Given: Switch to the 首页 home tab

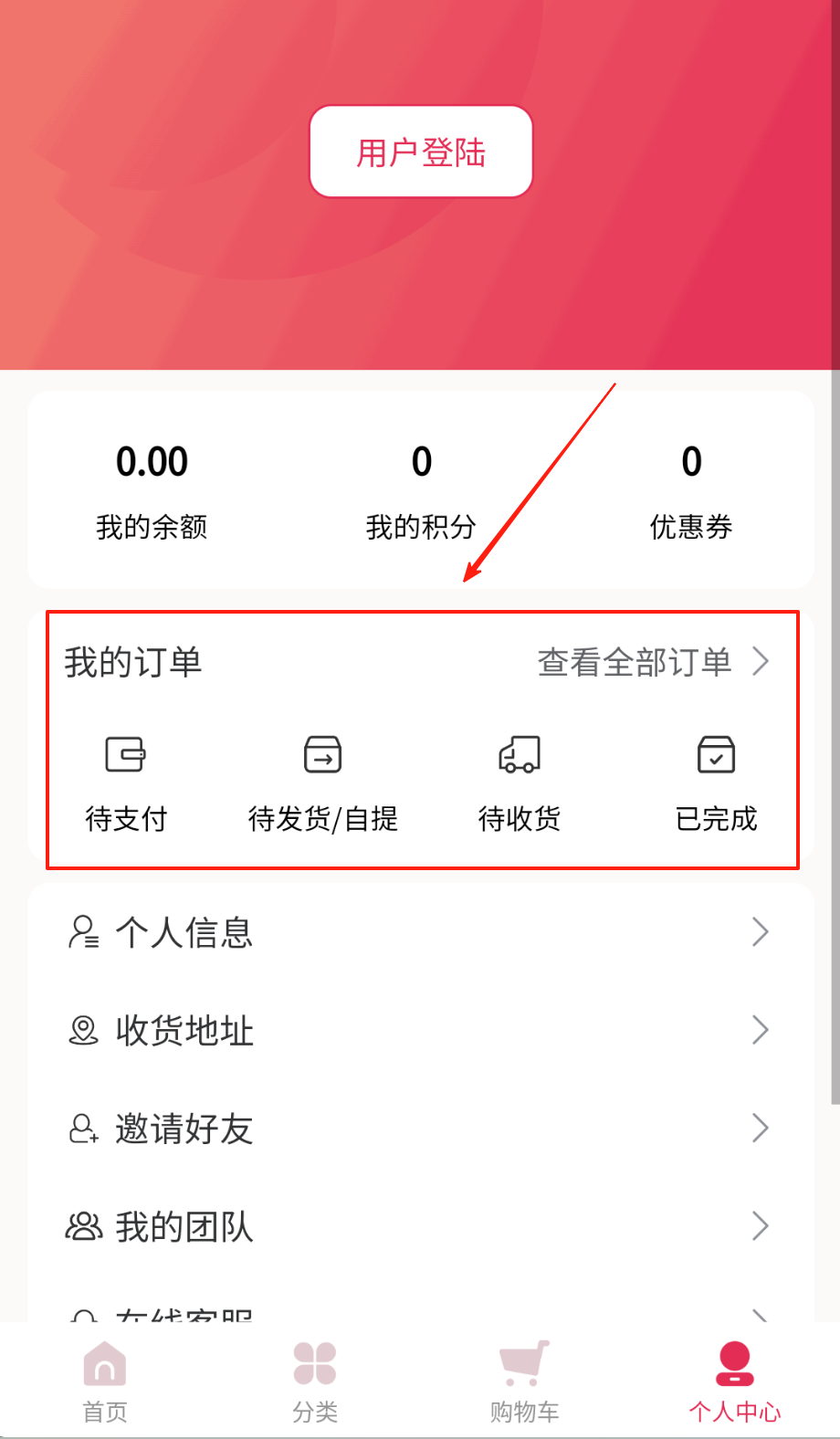Looking at the screenshot, I should (105, 1381).
